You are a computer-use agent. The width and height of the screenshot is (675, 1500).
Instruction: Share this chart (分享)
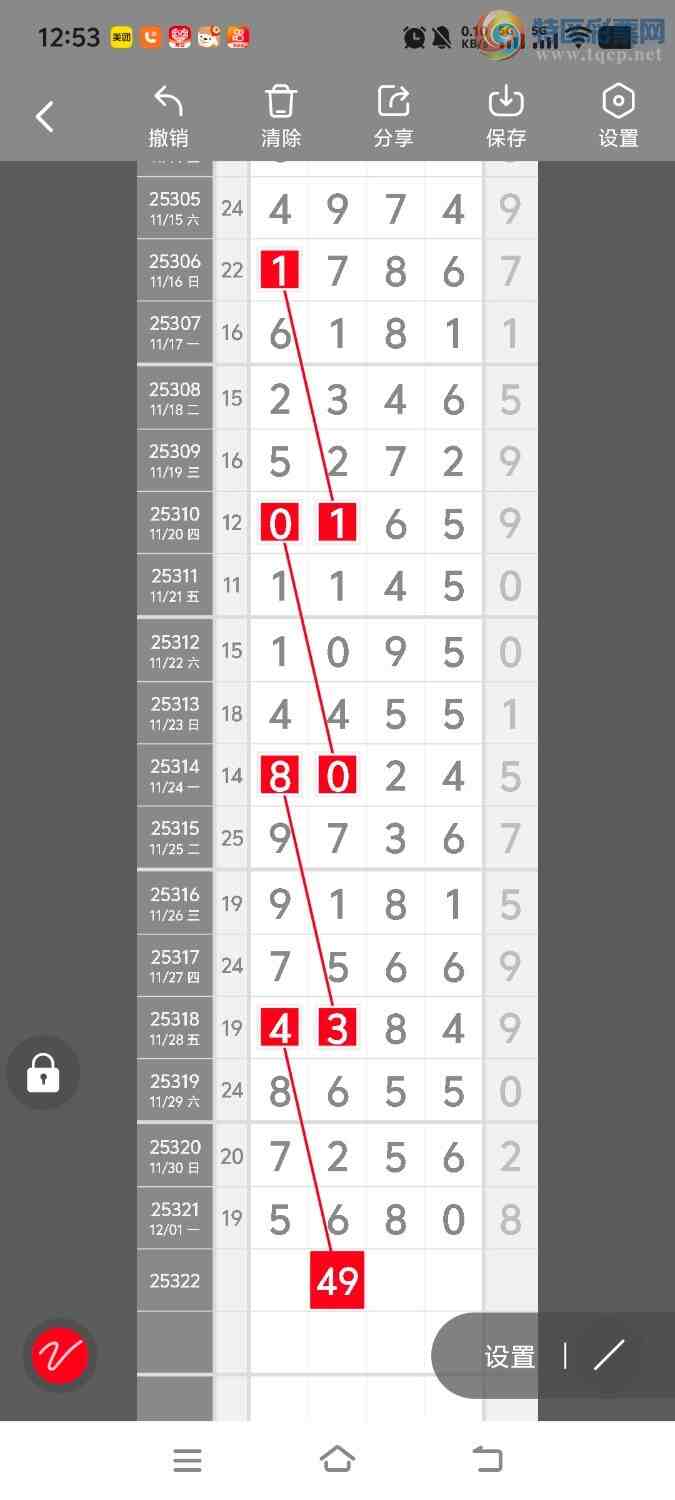[x=394, y=117]
